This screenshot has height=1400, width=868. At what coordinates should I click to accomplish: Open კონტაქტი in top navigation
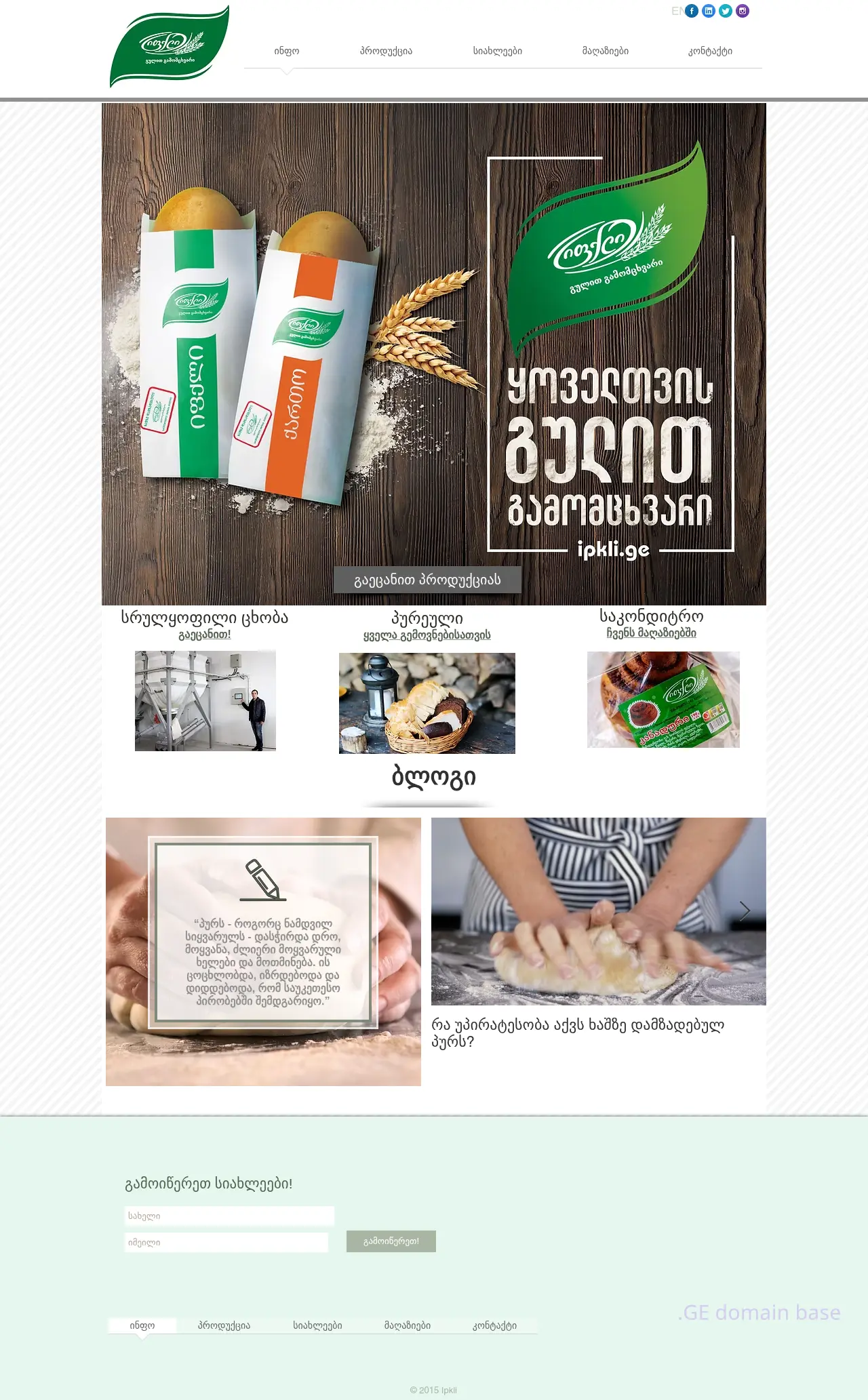710,51
